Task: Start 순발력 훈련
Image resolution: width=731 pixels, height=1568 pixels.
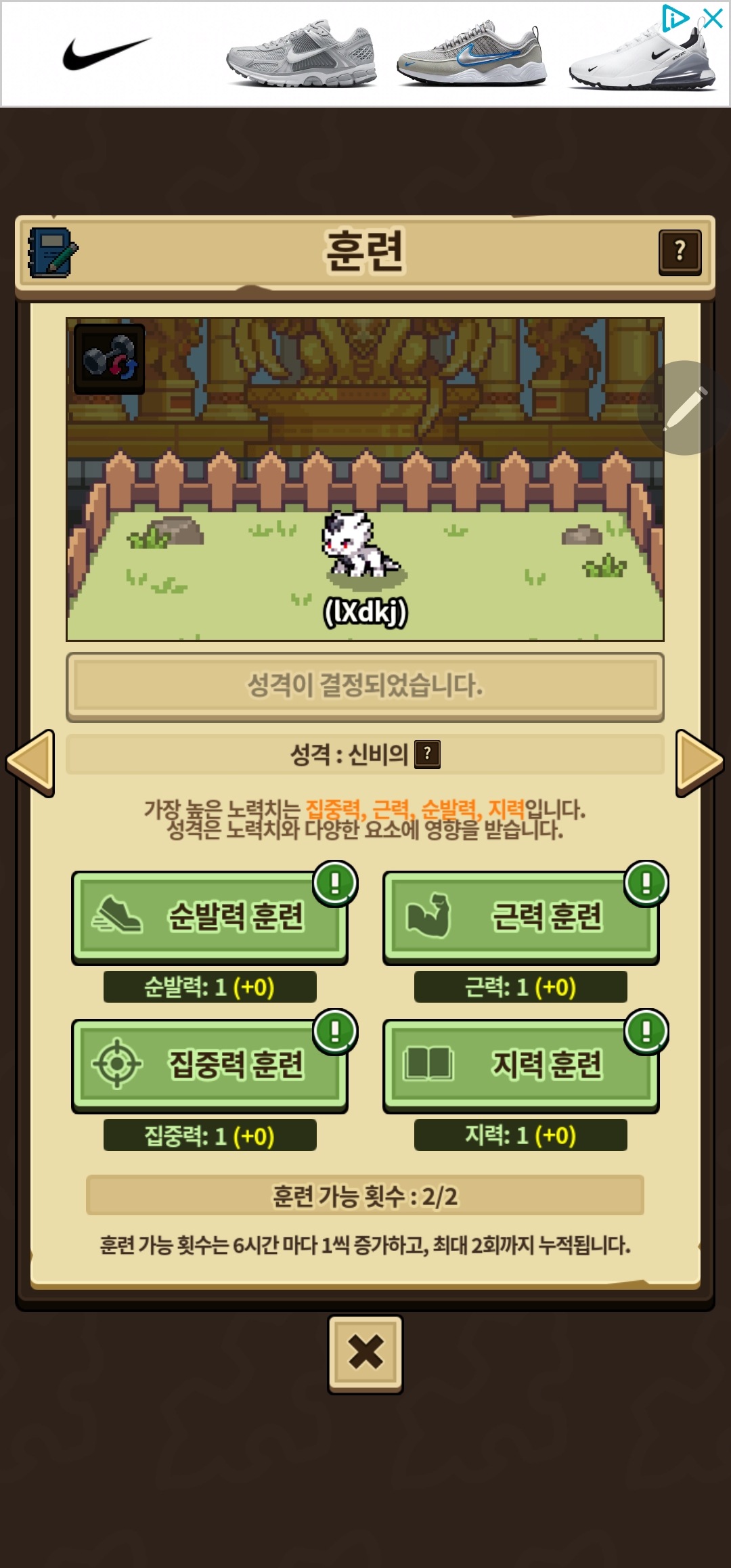Action: (210, 917)
